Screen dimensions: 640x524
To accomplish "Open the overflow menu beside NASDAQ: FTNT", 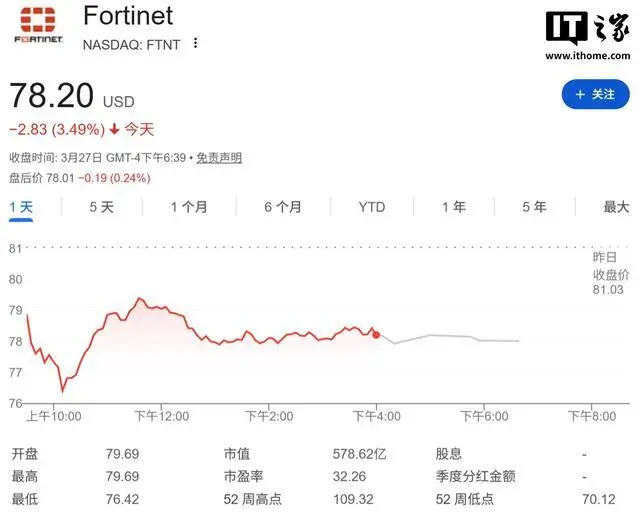I will [x=196, y=43].
